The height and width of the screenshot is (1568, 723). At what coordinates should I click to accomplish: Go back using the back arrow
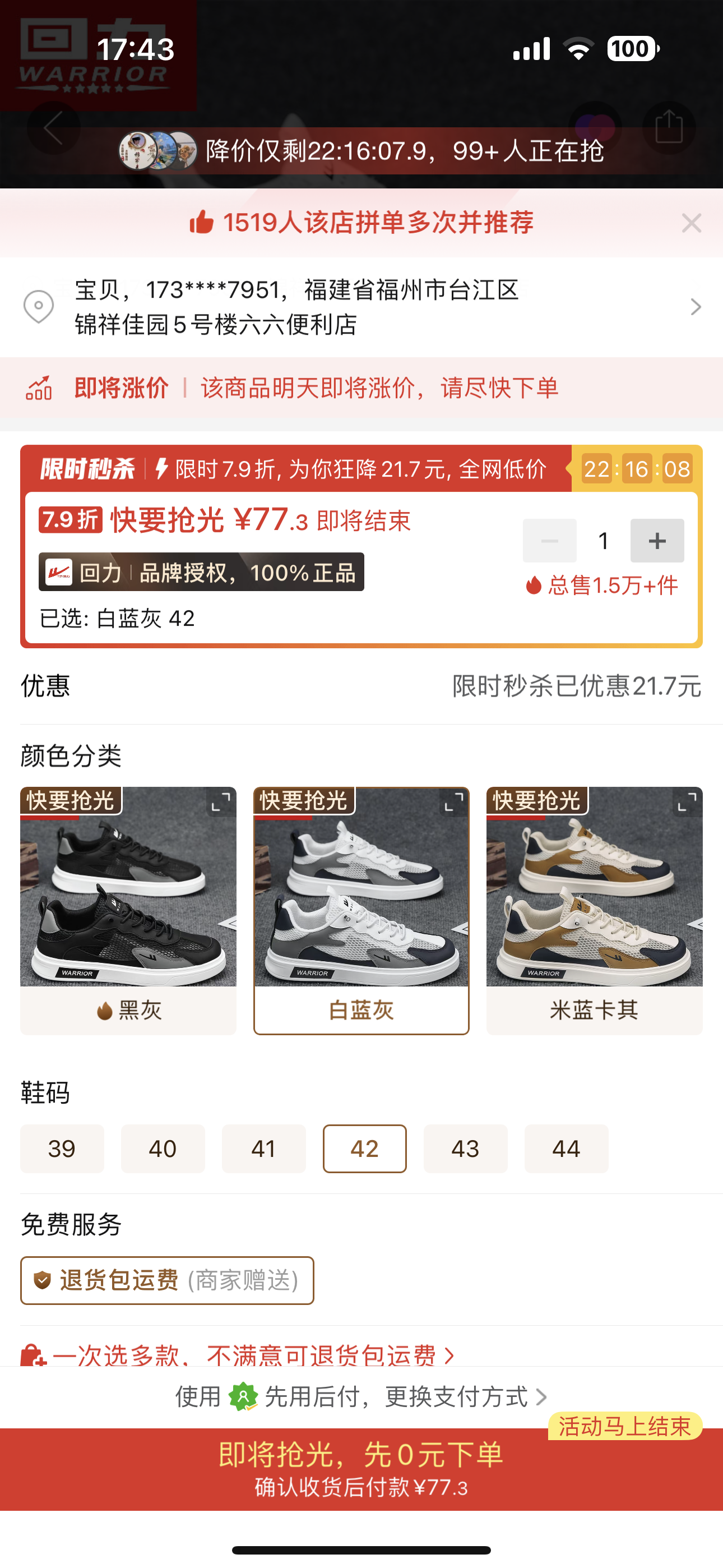click(x=54, y=128)
